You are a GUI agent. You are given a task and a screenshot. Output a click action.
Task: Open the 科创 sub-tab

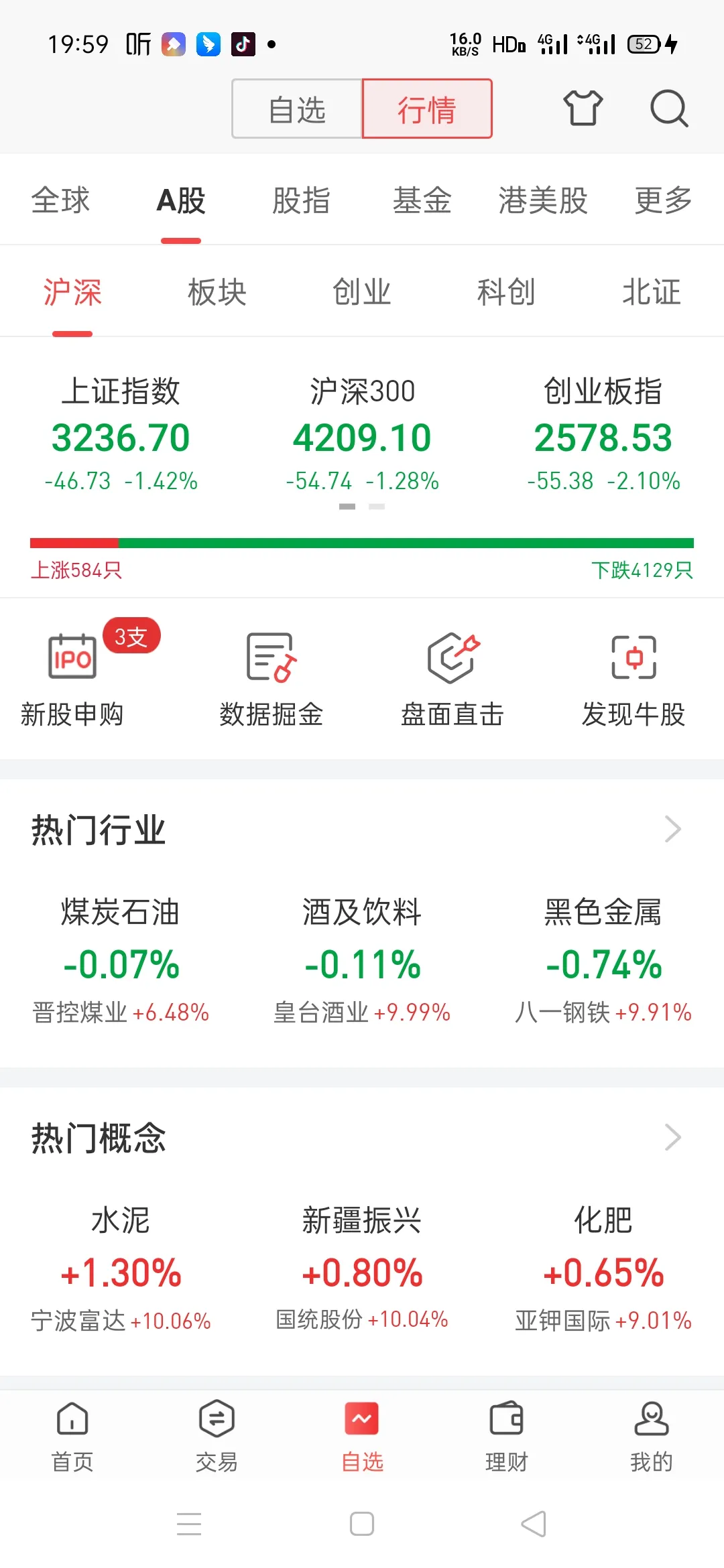tap(506, 292)
